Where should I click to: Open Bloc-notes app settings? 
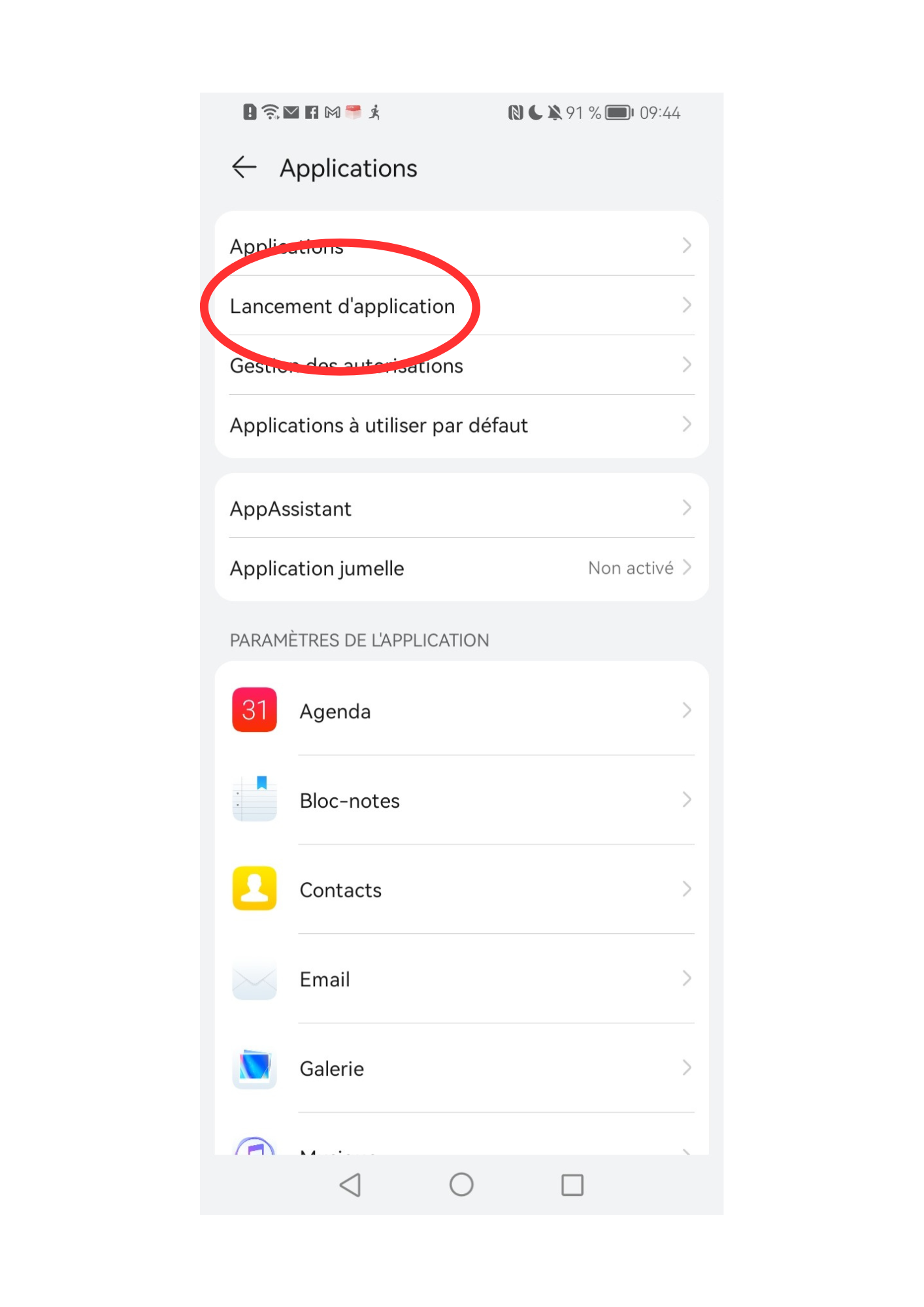click(x=461, y=801)
